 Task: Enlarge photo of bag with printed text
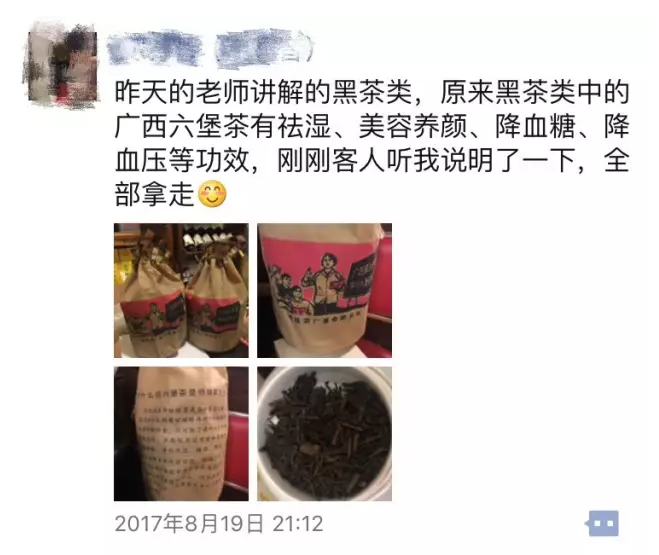tap(181, 433)
